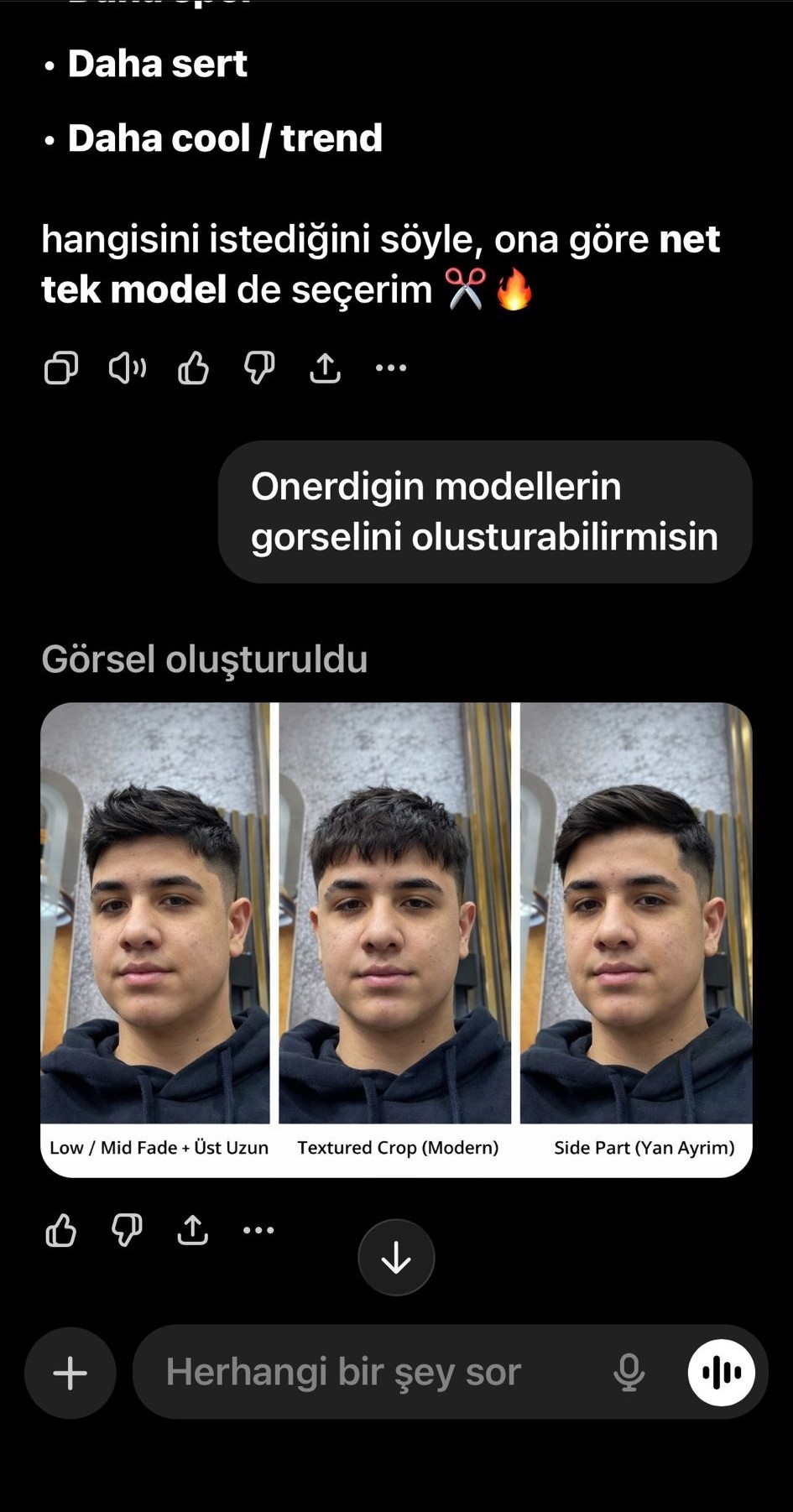Open more options for the text response
Viewport: 793px width, 1512px height.
click(391, 368)
